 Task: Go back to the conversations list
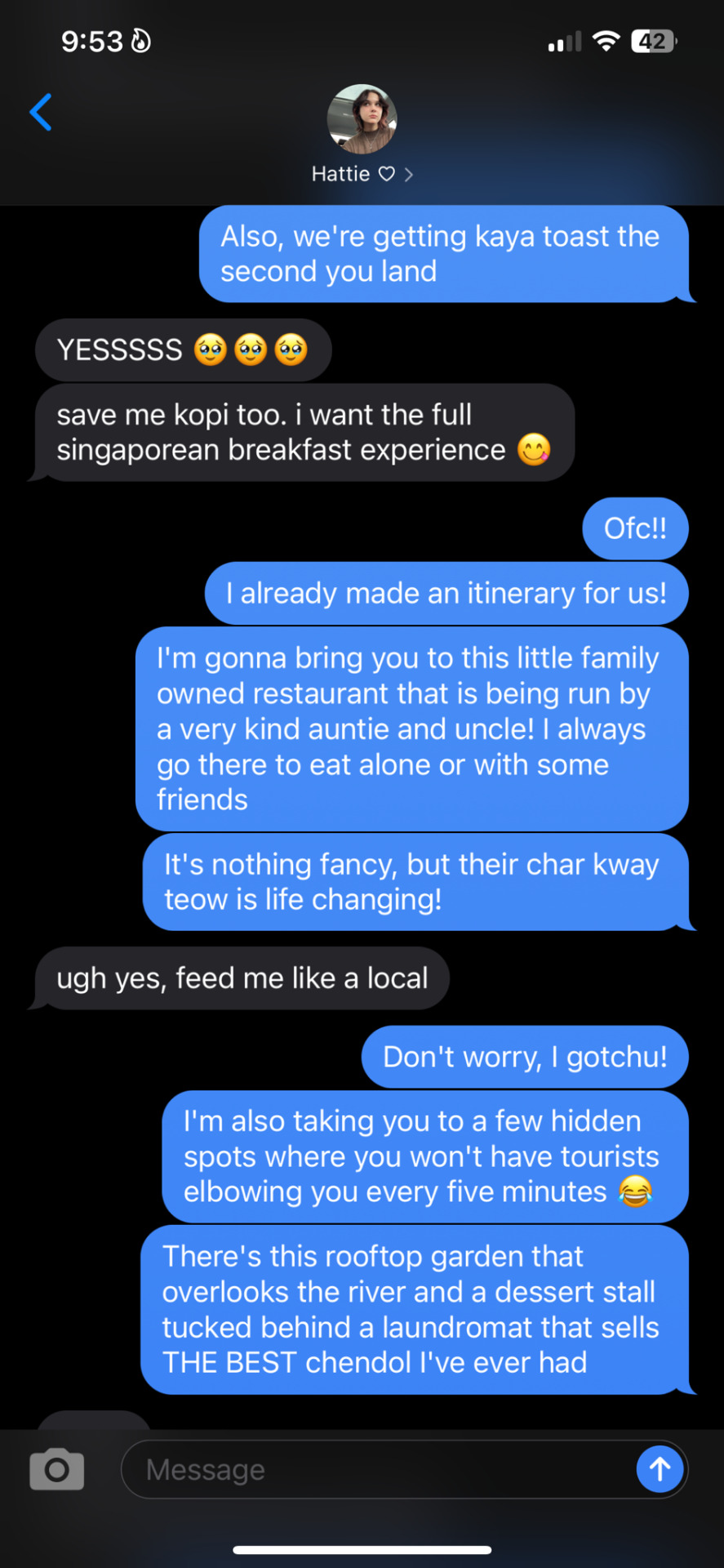pos(41,113)
